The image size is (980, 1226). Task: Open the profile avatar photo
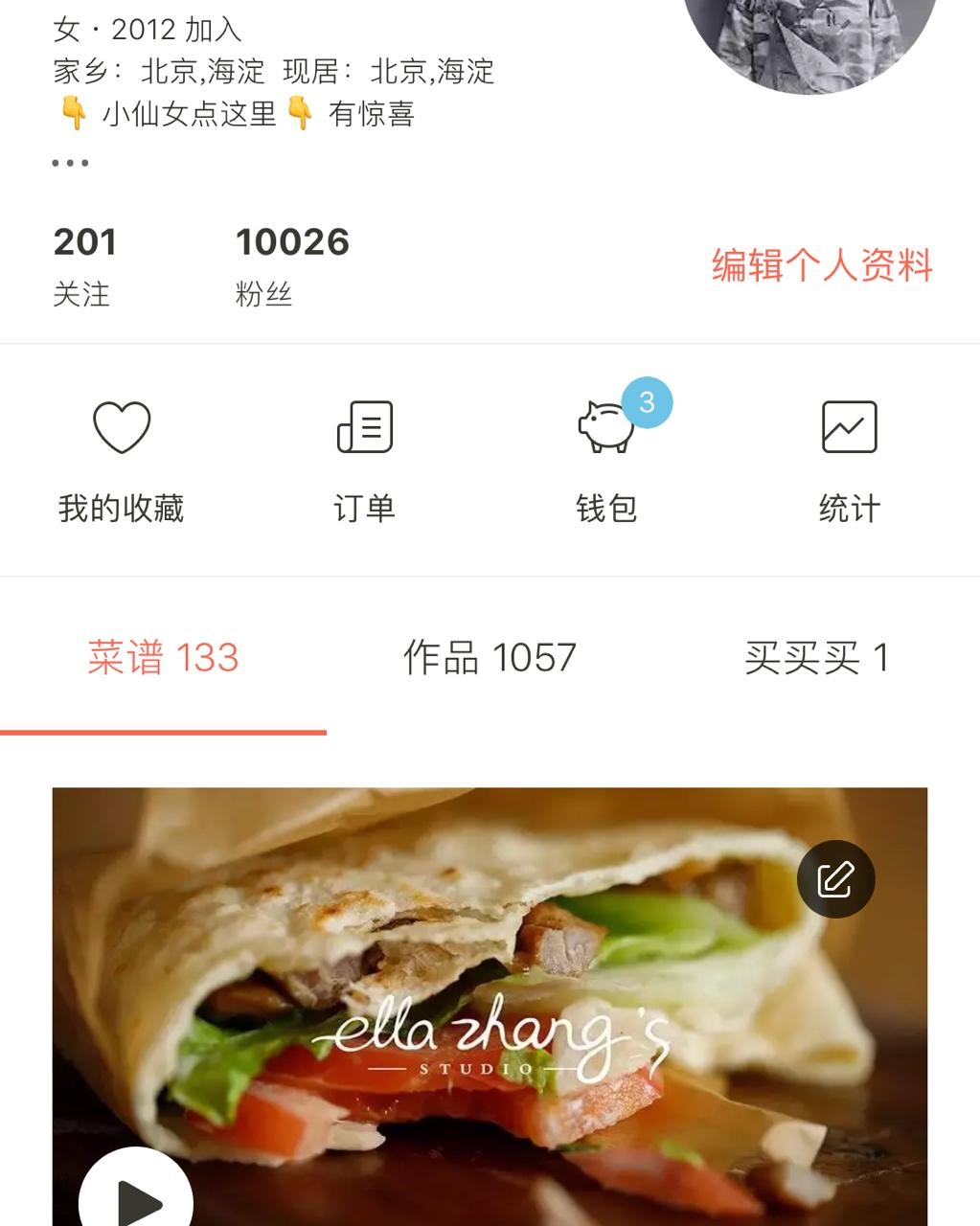click(x=810, y=38)
